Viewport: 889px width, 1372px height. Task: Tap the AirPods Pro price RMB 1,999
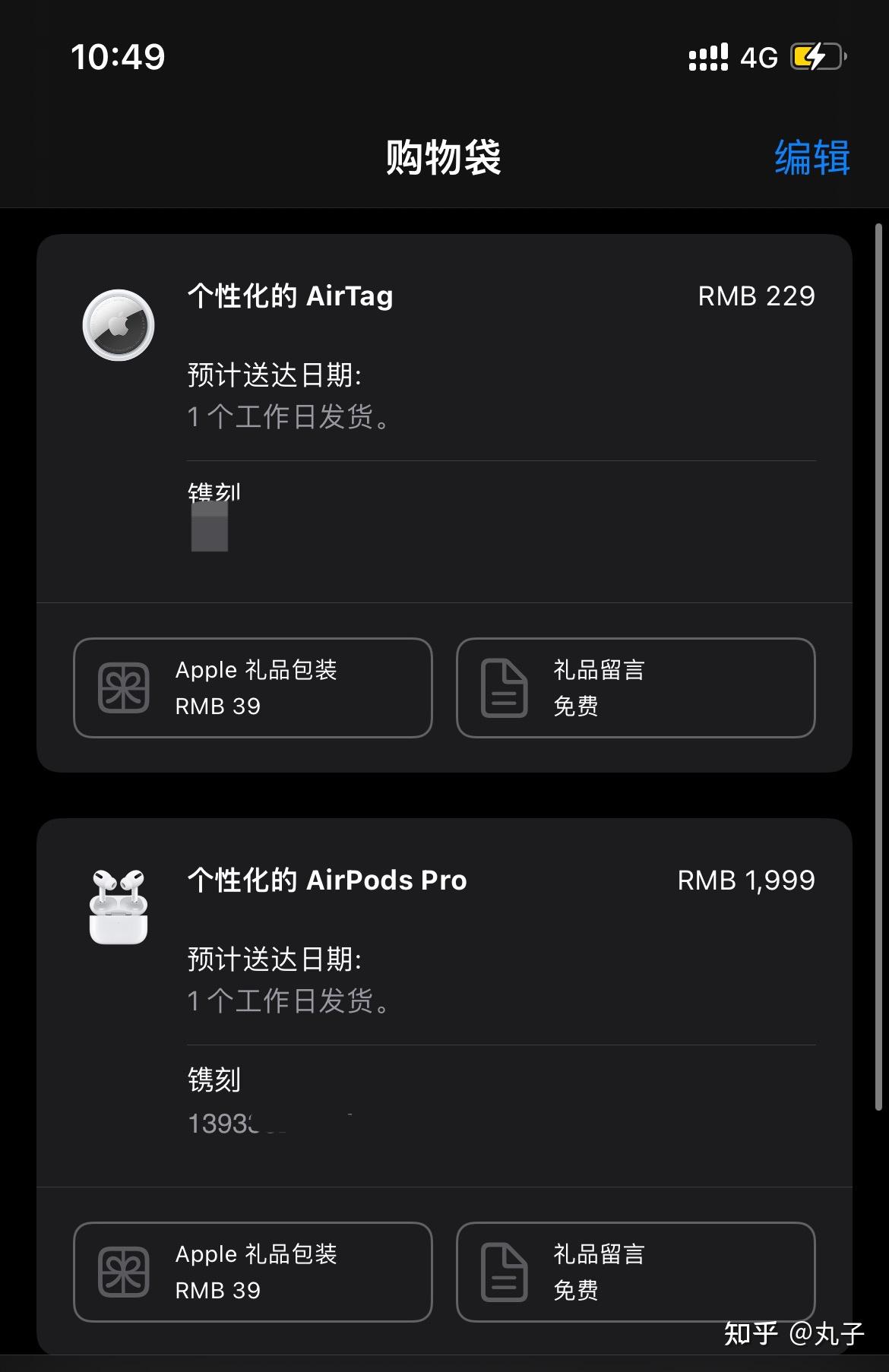tap(745, 880)
